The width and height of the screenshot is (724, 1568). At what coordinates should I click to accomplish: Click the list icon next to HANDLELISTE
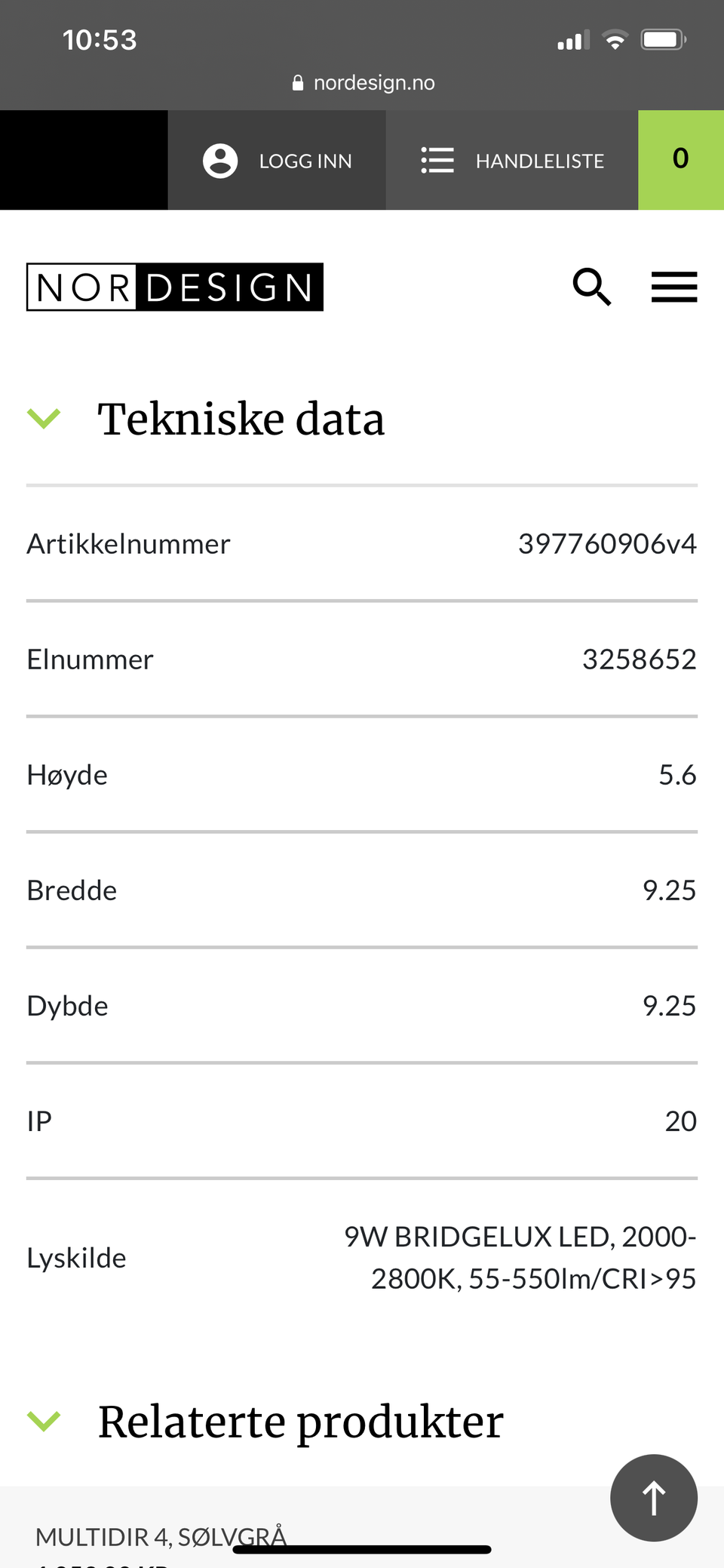click(x=437, y=160)
